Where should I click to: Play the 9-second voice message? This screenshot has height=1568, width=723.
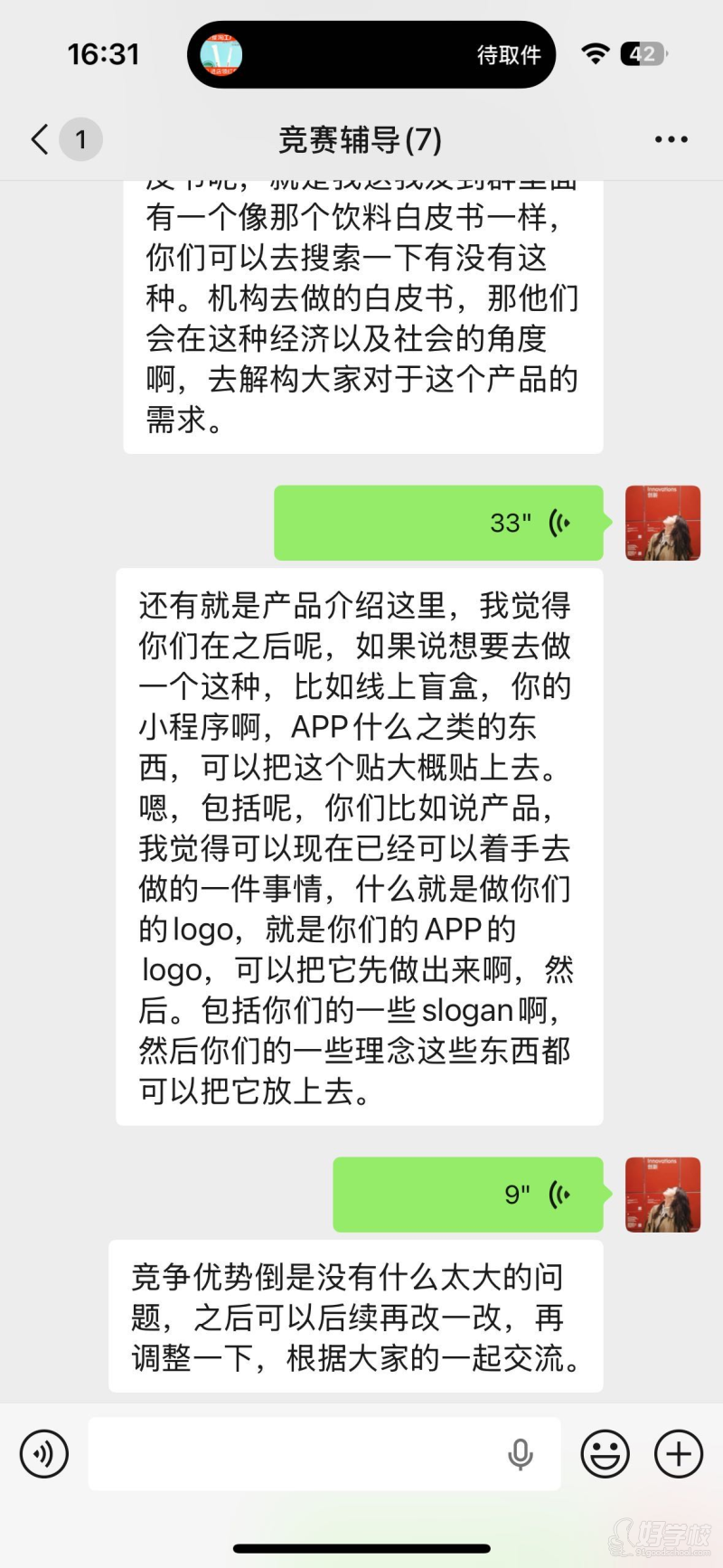click(467, 1195)
